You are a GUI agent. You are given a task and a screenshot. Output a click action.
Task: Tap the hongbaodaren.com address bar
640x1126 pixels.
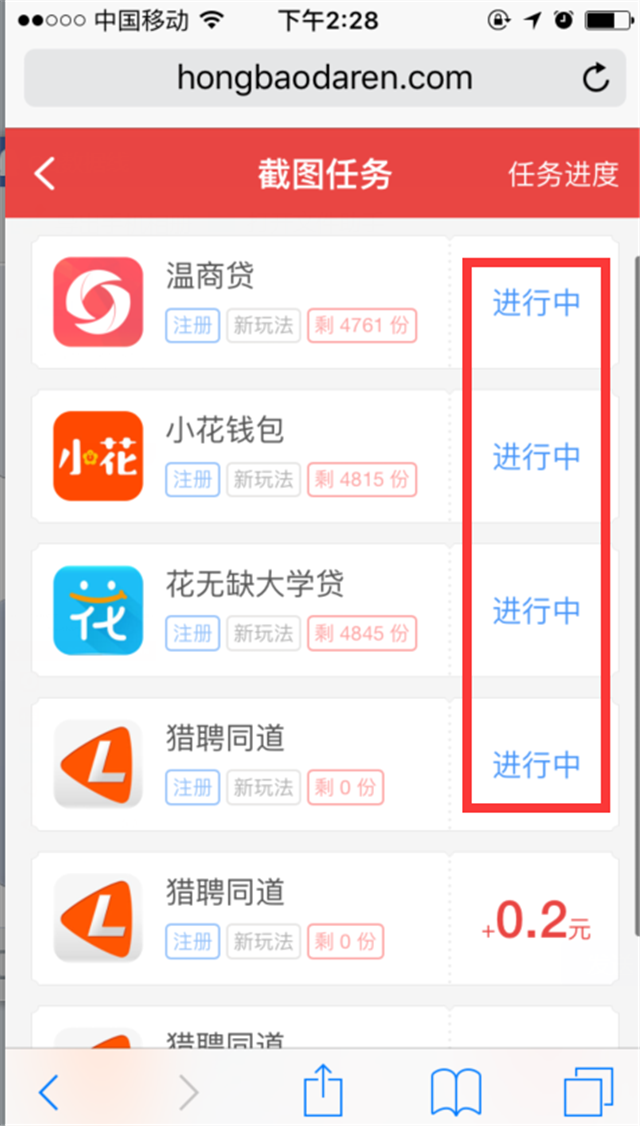point(325,78)
